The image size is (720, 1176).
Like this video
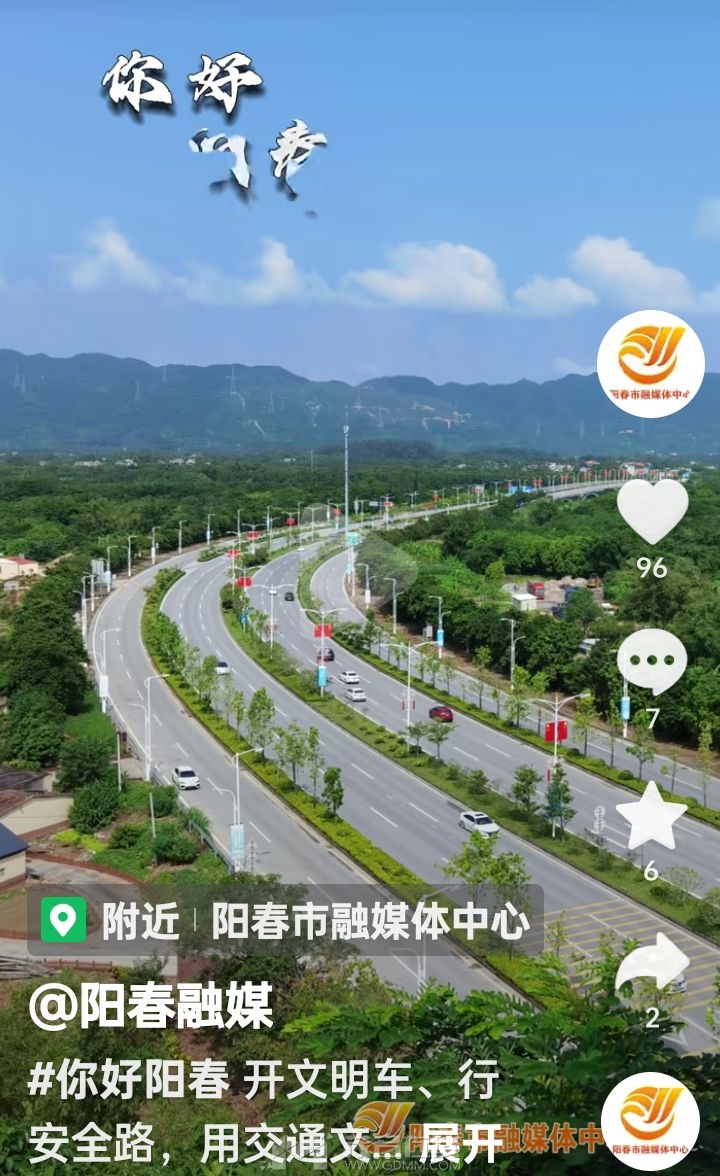[x=652, y=511]
